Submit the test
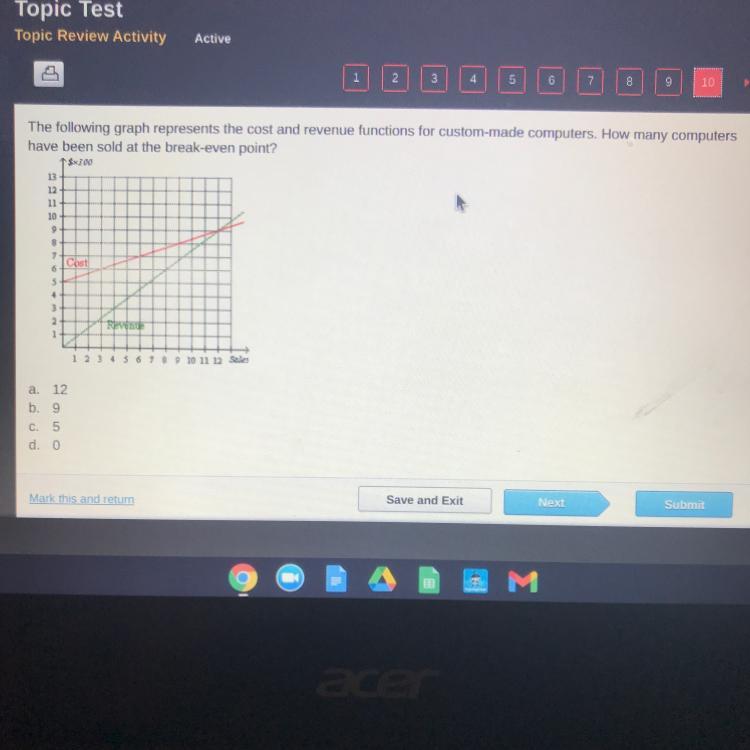This screenshot has width=750, height=750. tap(684, 504)
